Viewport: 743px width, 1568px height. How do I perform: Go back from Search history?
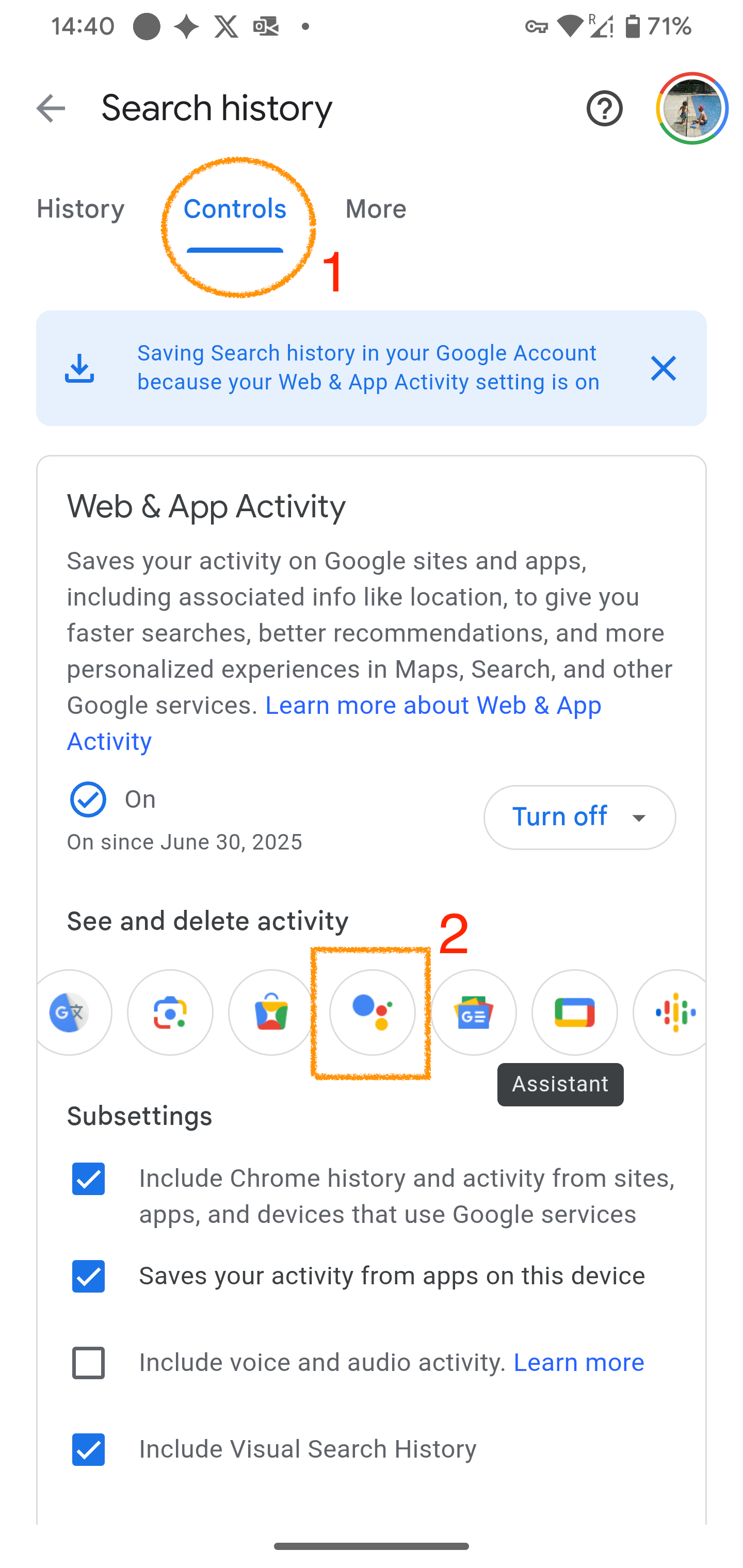[51, 108]
